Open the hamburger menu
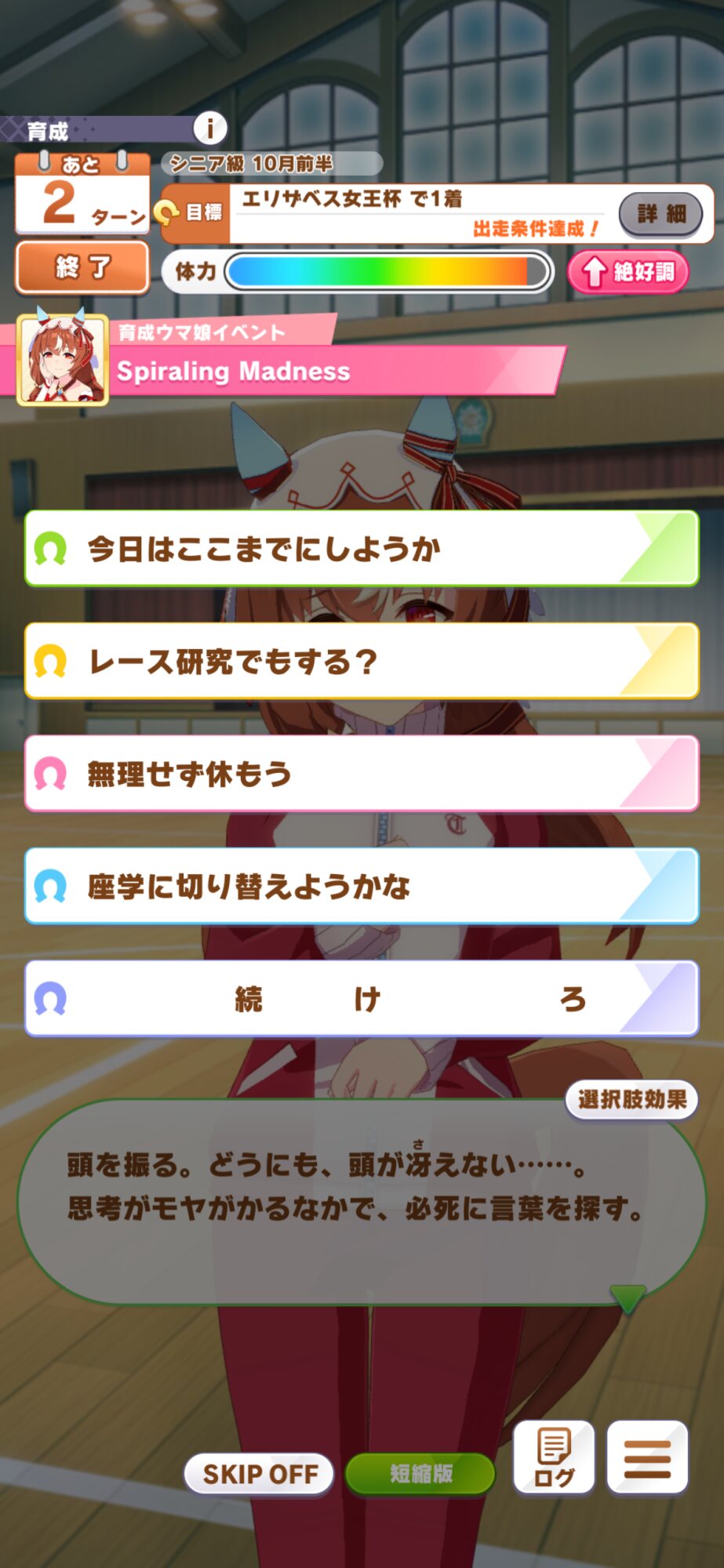 pyautogui.click(x=647, y=1457)
